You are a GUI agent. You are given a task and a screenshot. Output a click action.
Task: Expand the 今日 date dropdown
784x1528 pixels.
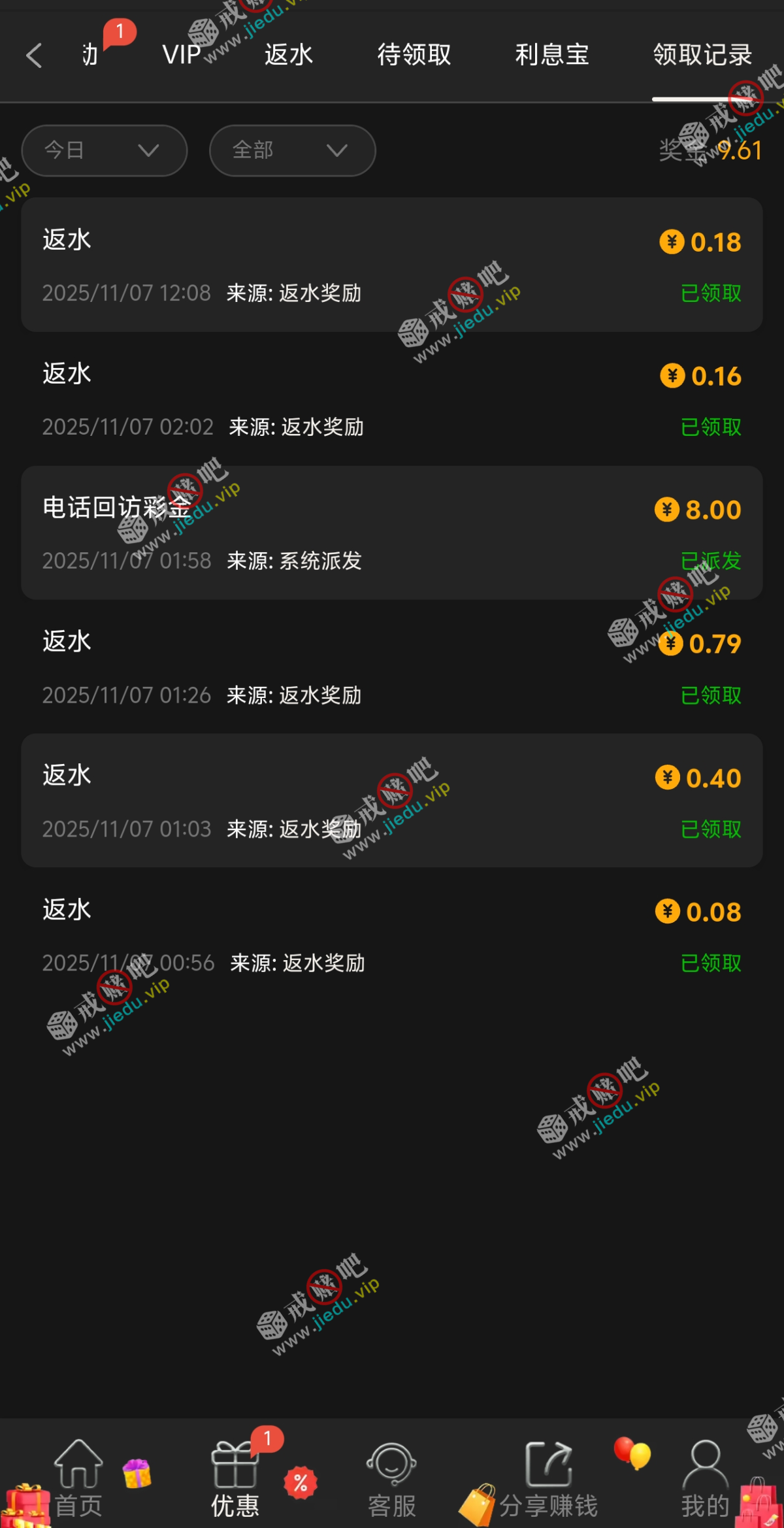click(104, 150)
